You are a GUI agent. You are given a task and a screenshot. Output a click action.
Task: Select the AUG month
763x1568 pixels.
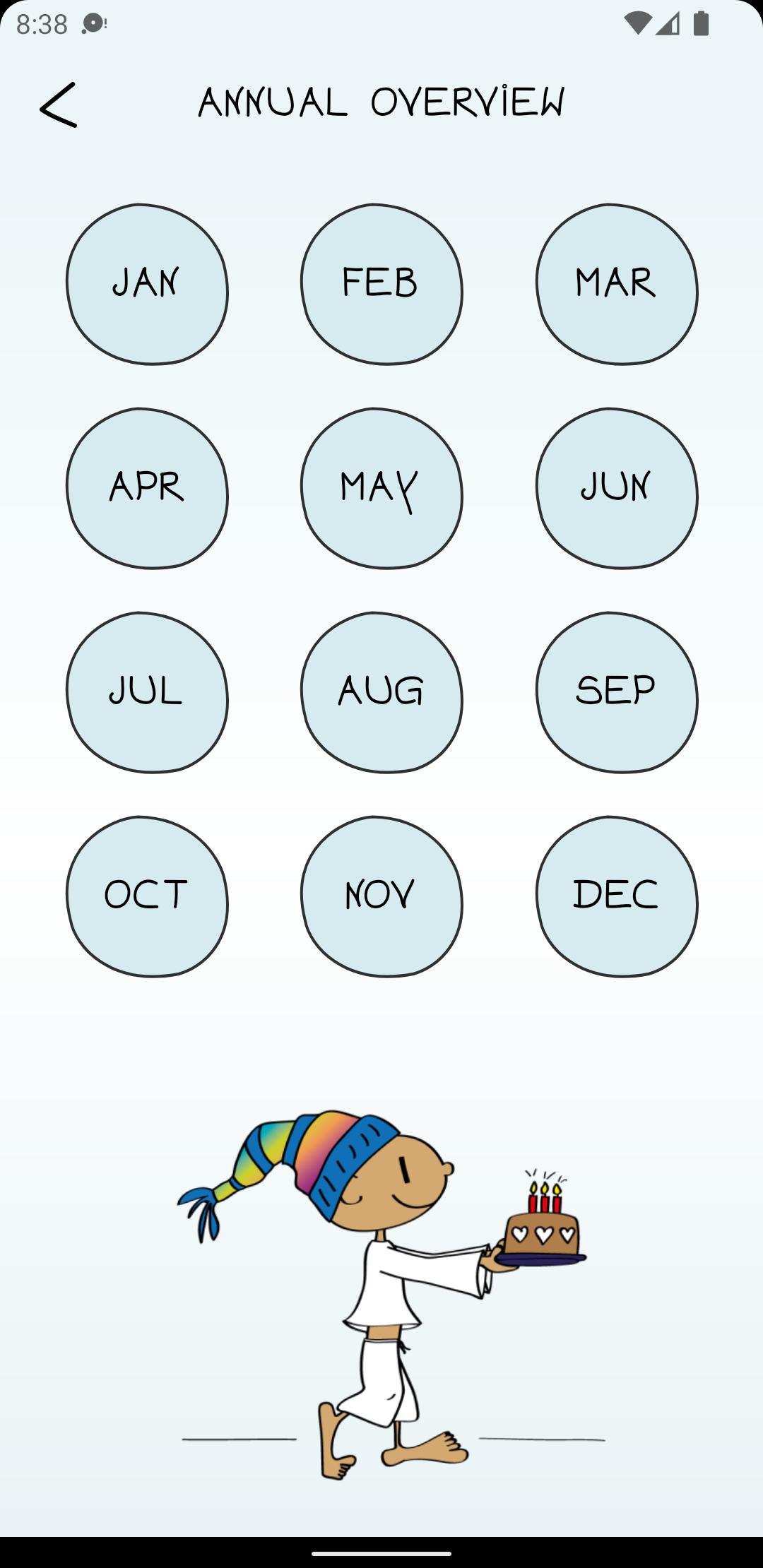[x=381, y=692]
